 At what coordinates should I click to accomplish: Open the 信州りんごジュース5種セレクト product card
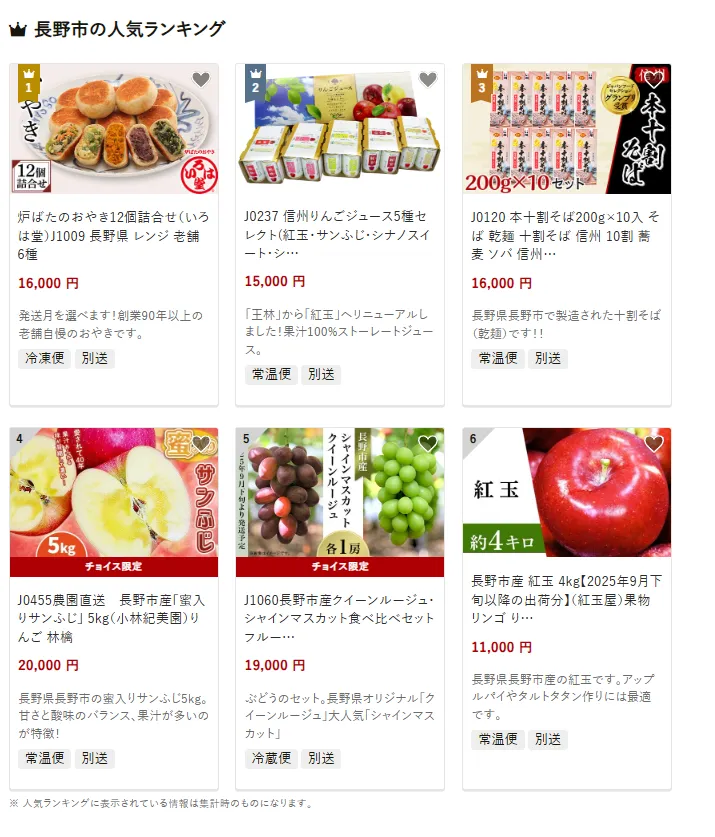pos(339,234)
